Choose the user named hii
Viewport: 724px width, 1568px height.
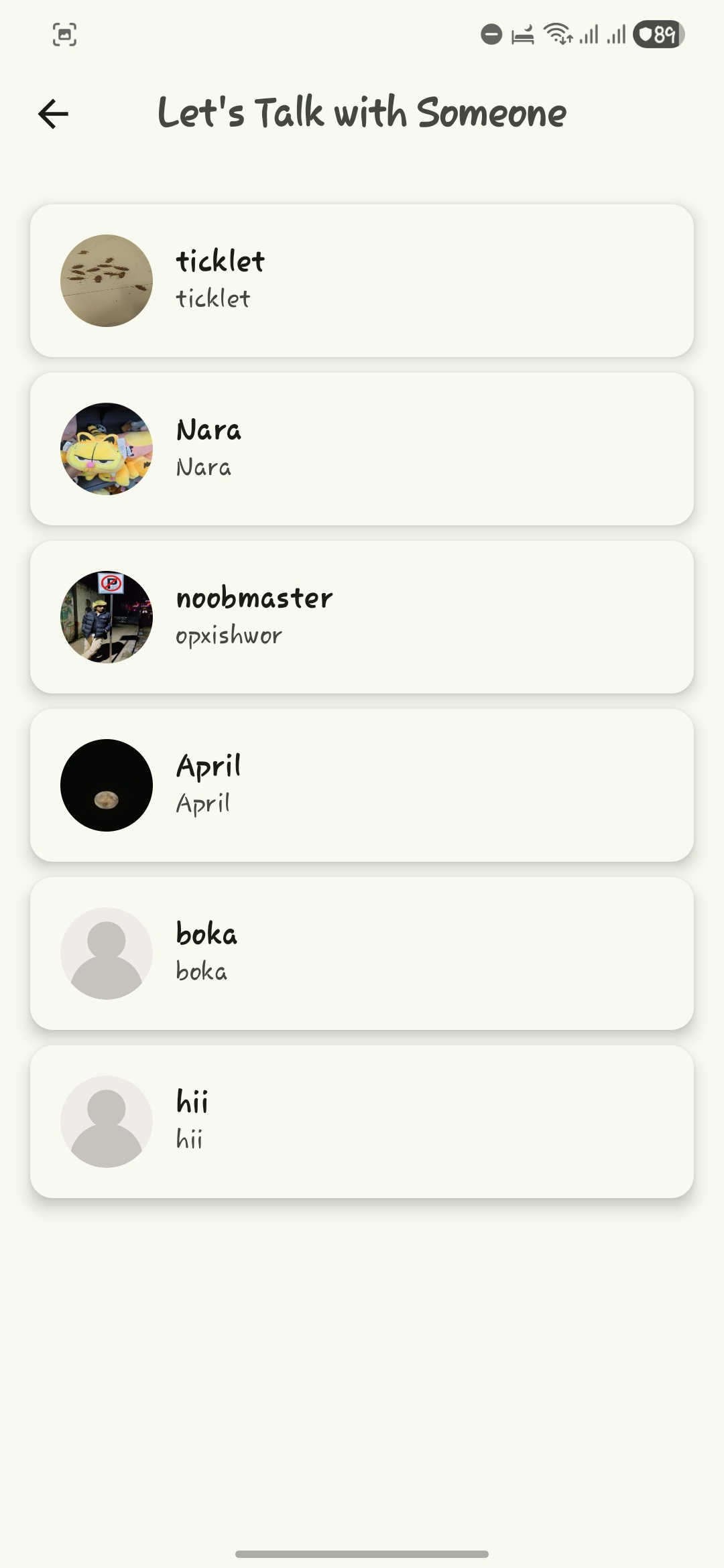[362, 1122]
